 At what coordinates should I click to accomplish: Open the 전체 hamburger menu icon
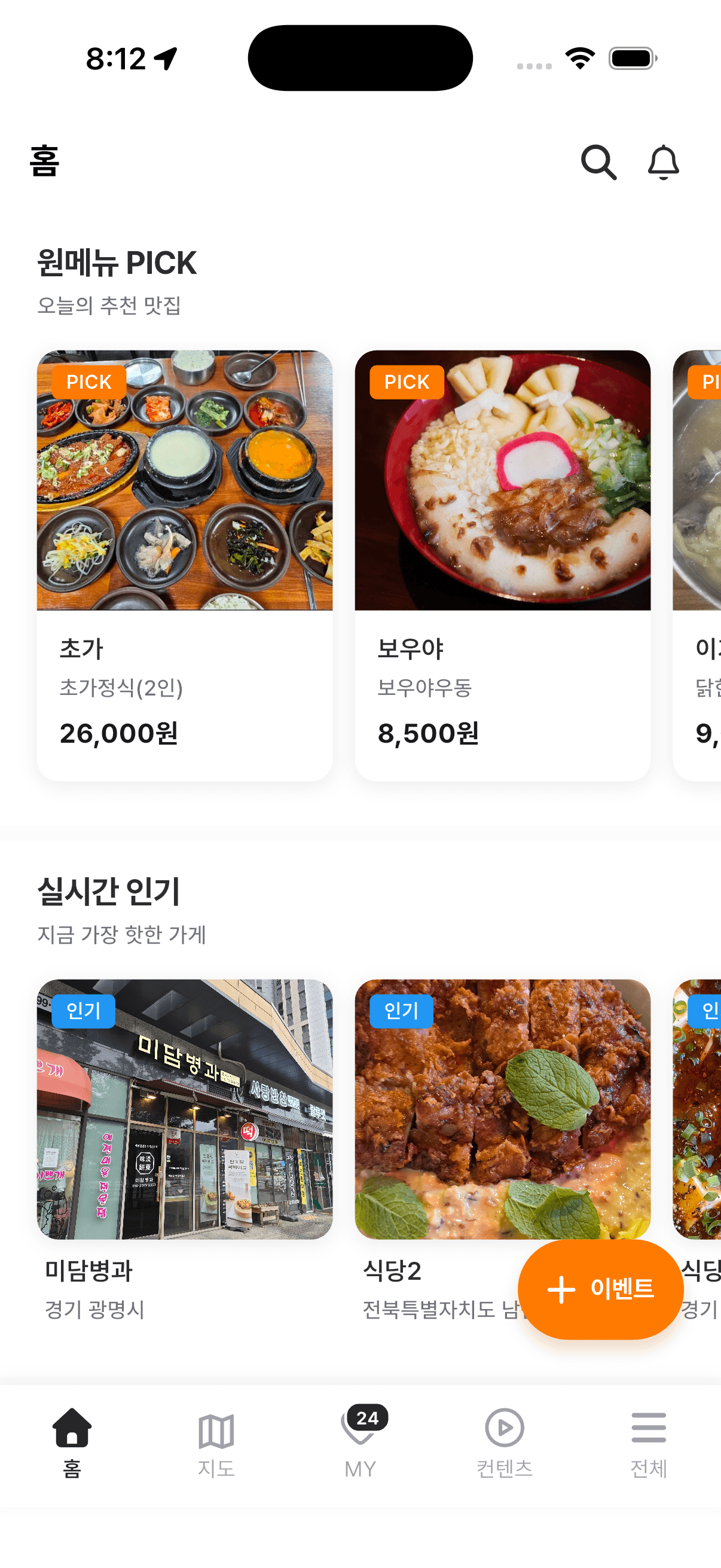click(647, 1426)
